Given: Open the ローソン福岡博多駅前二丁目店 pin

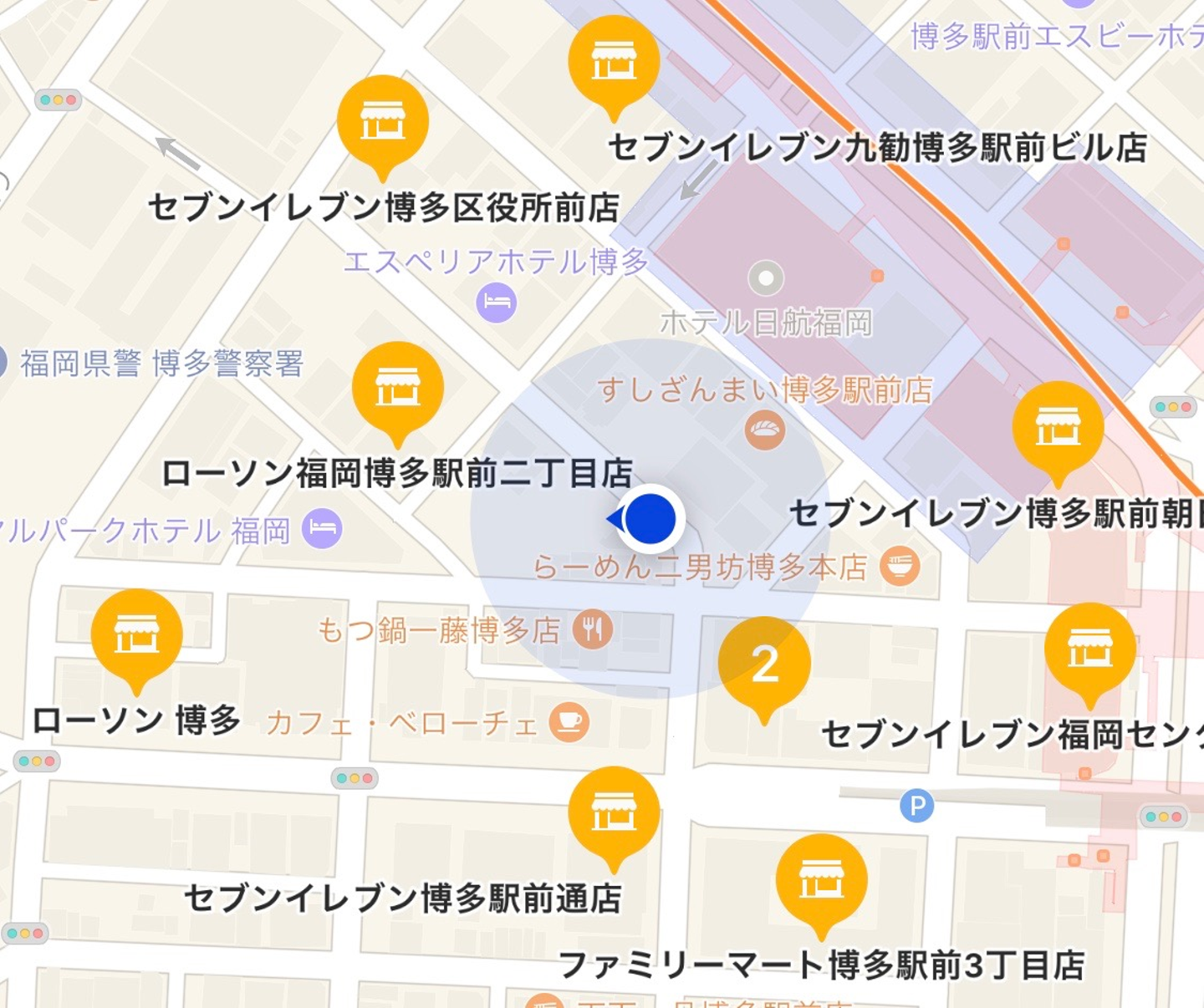Looking at the screenshot, I should click(x=398, y=389).
